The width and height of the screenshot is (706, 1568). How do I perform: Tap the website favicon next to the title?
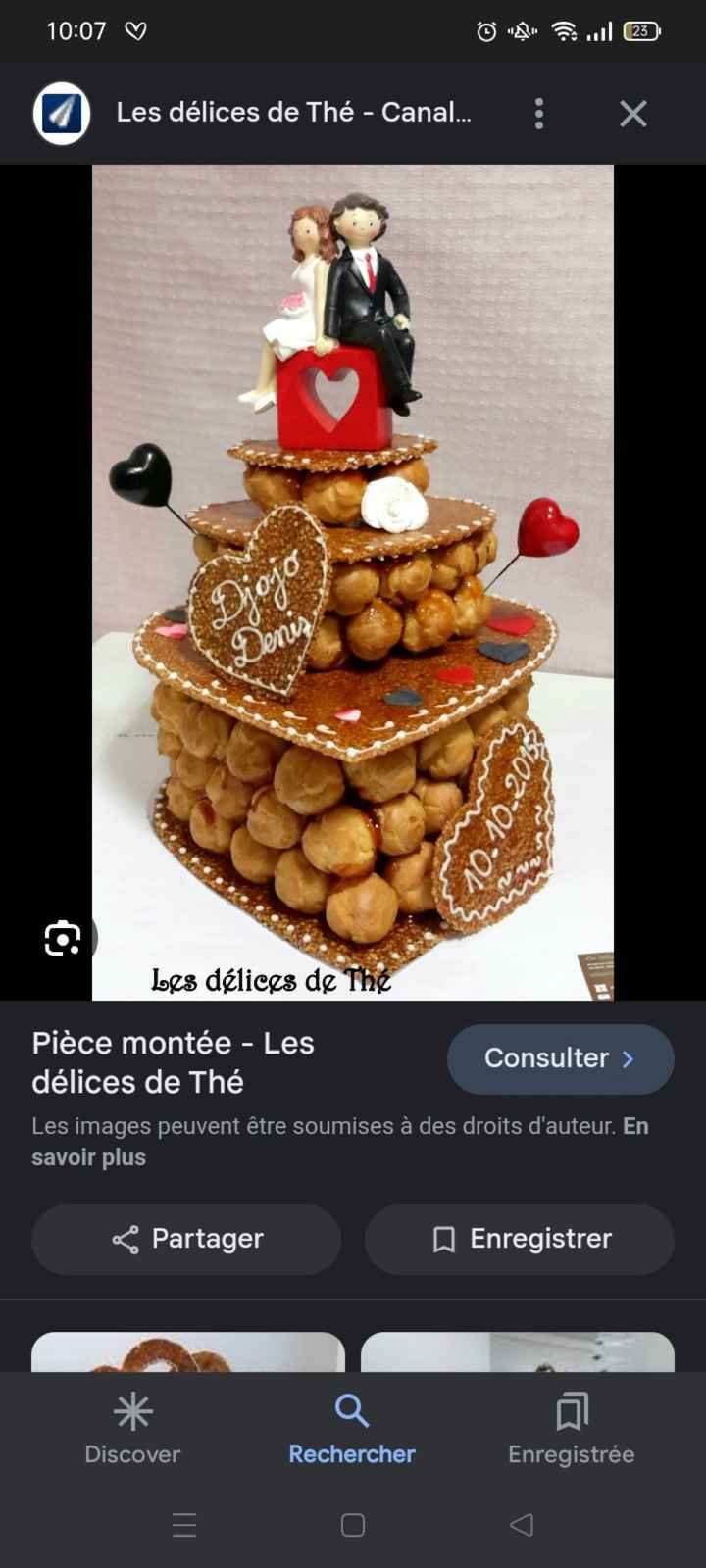pos(61,112)
